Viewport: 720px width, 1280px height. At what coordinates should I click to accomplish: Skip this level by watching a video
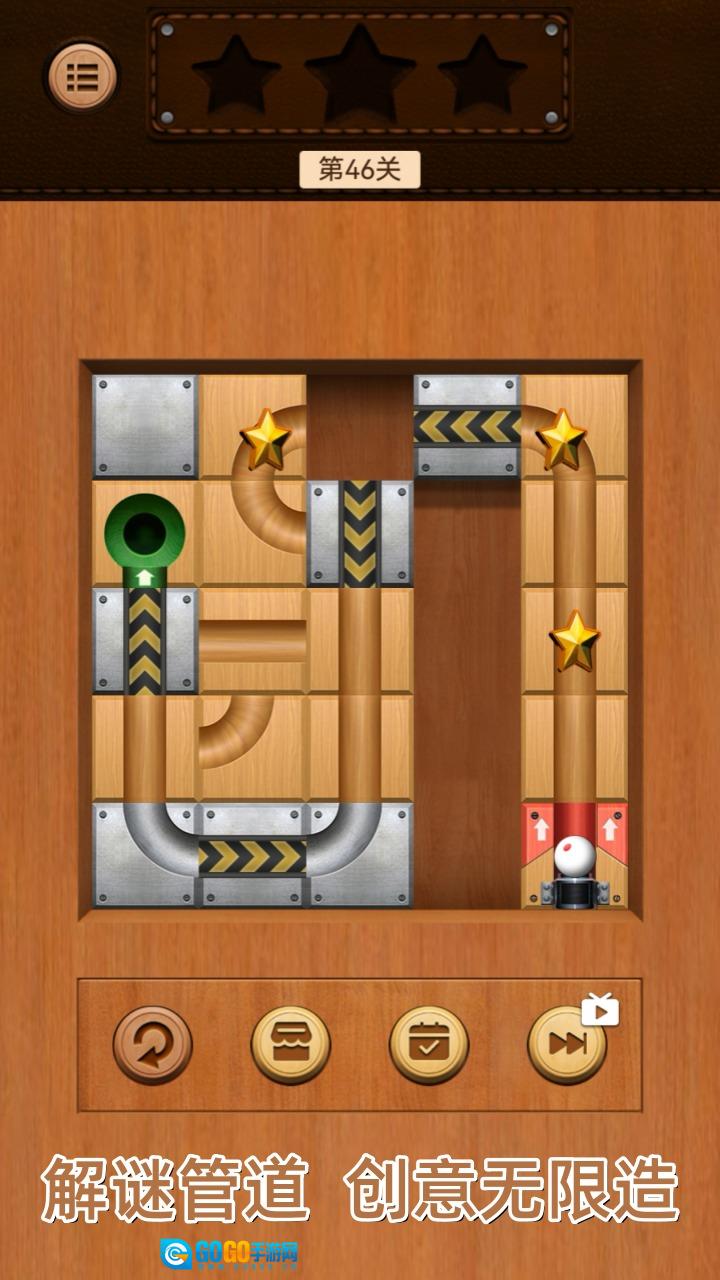(568, 1043)
